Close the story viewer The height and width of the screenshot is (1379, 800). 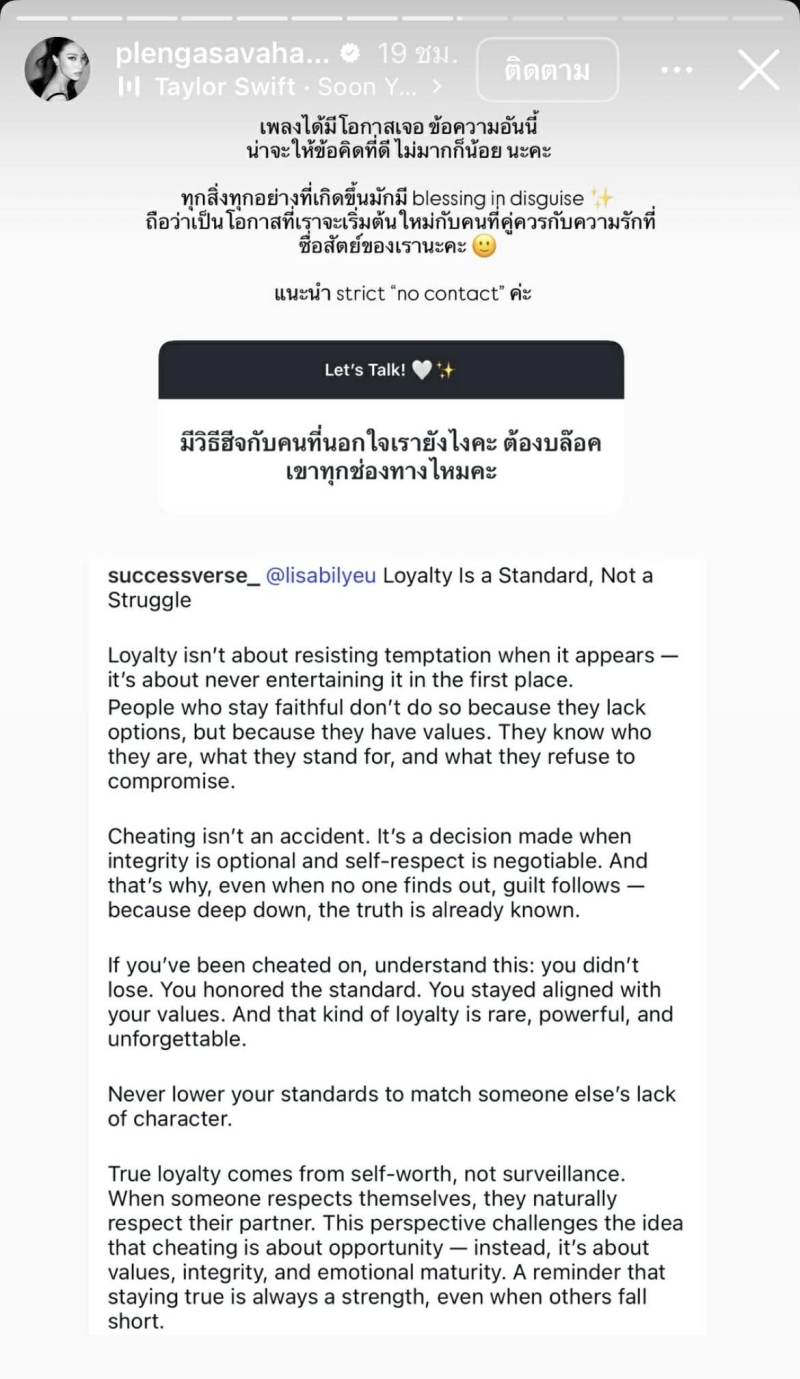(758, 70)
